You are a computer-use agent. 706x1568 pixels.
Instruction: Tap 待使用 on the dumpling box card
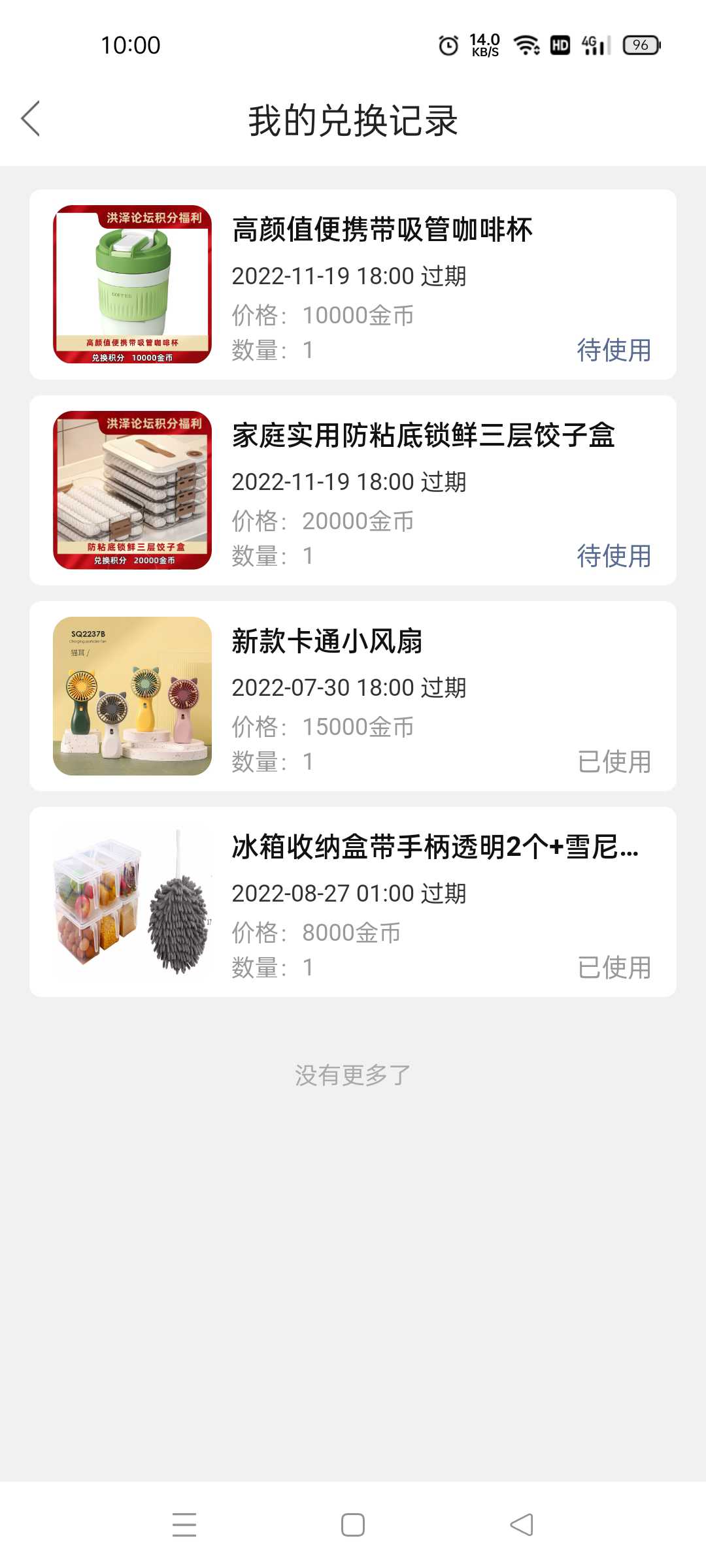[614, 556]
